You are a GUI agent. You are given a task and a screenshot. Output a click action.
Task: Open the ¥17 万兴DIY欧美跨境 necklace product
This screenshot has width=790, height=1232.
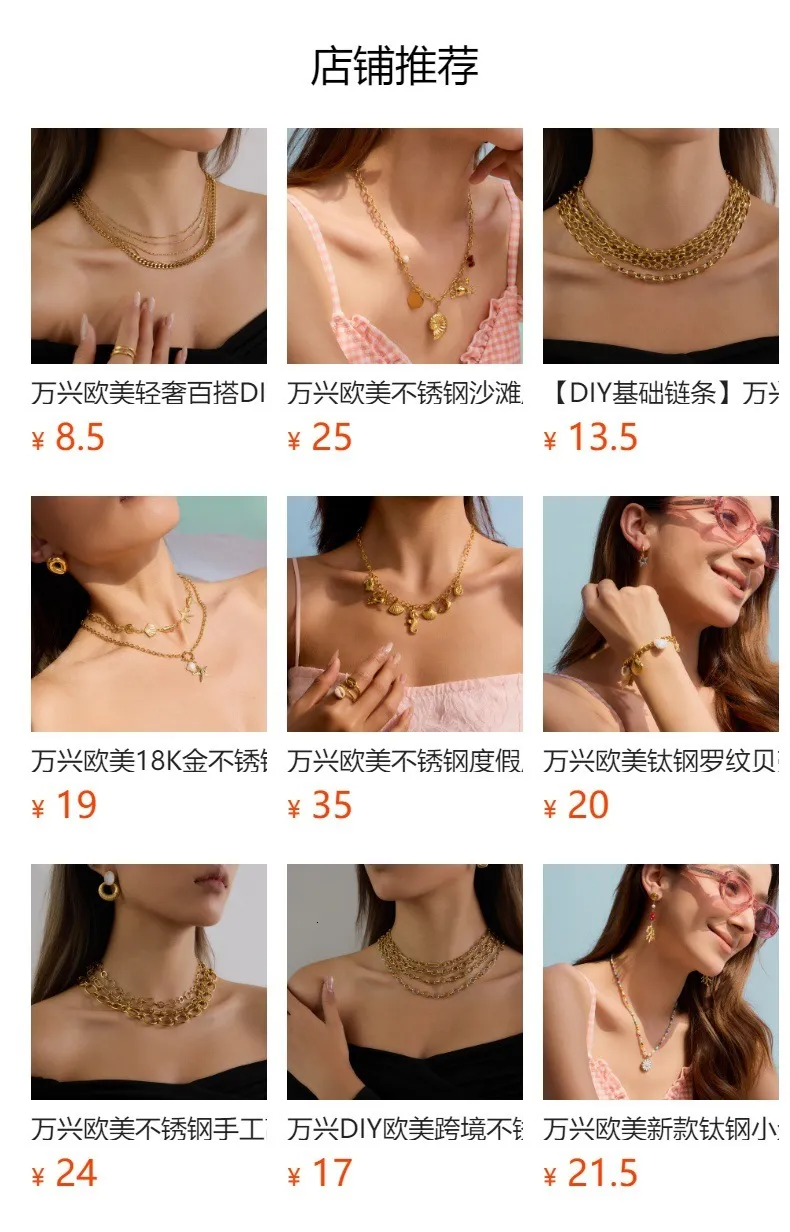(x=405, y=1028)
